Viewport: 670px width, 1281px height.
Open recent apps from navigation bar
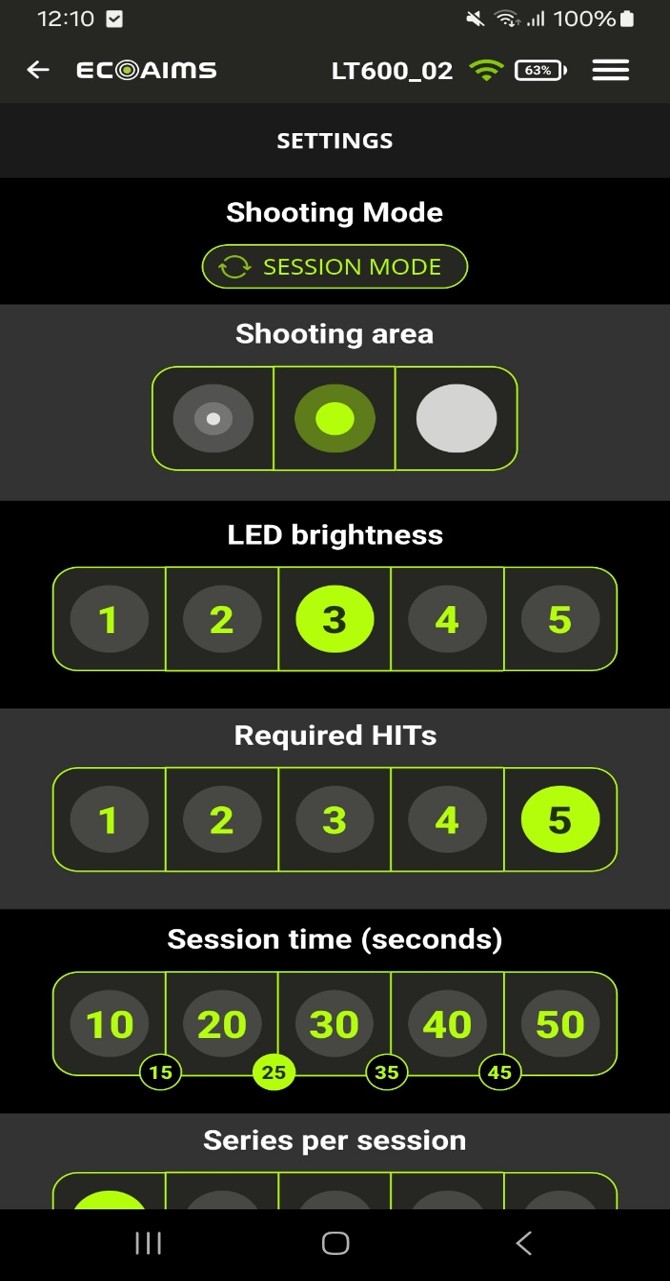click(148, 1243)
